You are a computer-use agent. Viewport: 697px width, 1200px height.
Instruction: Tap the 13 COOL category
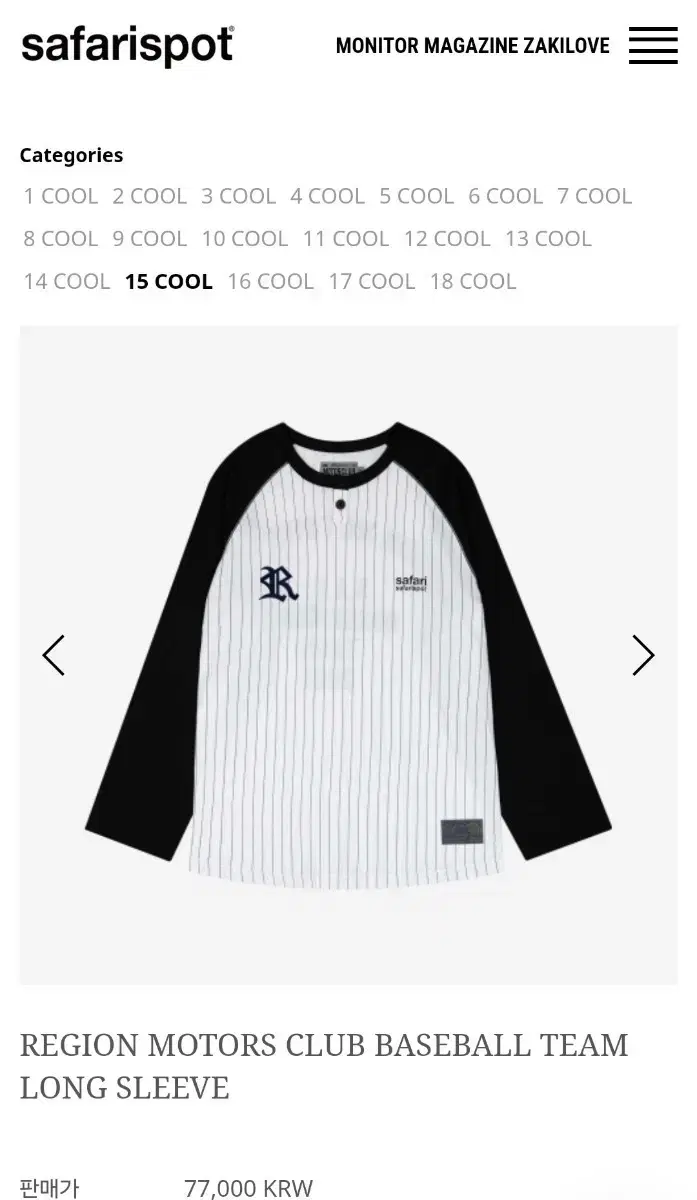click(548, 239)
